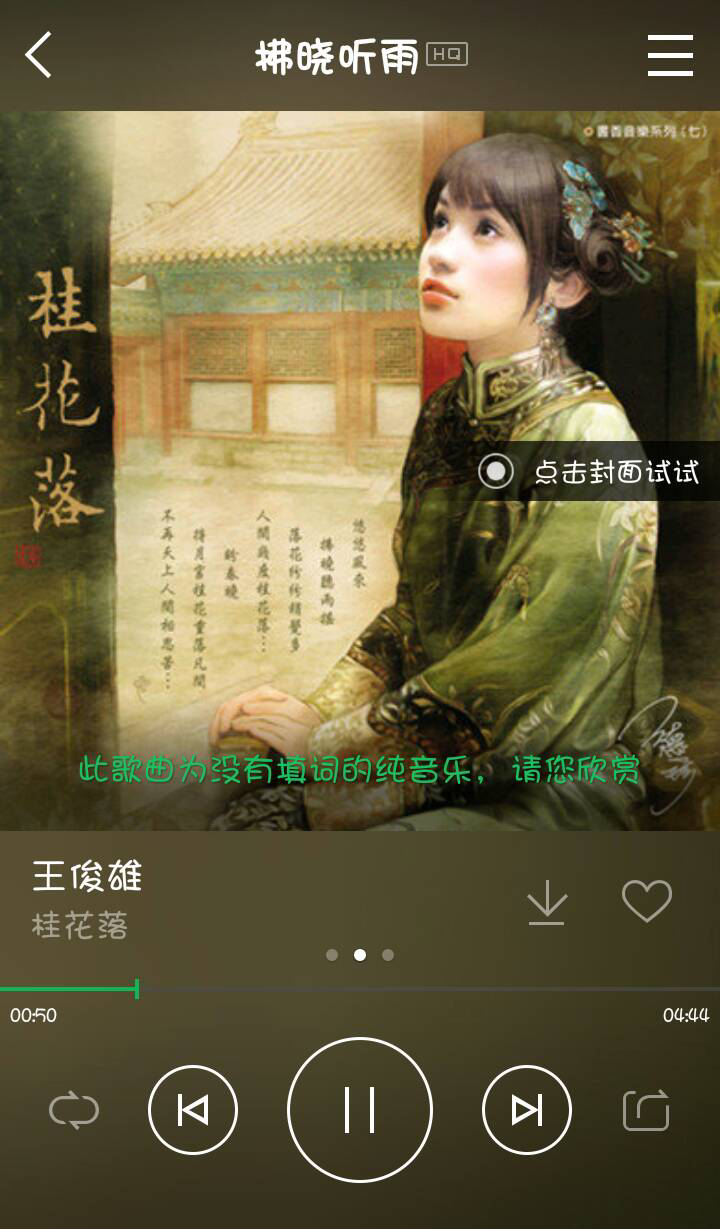Tap the three-dot page indicator
This screenshot has width=720, height=1229.
[360, 955]
